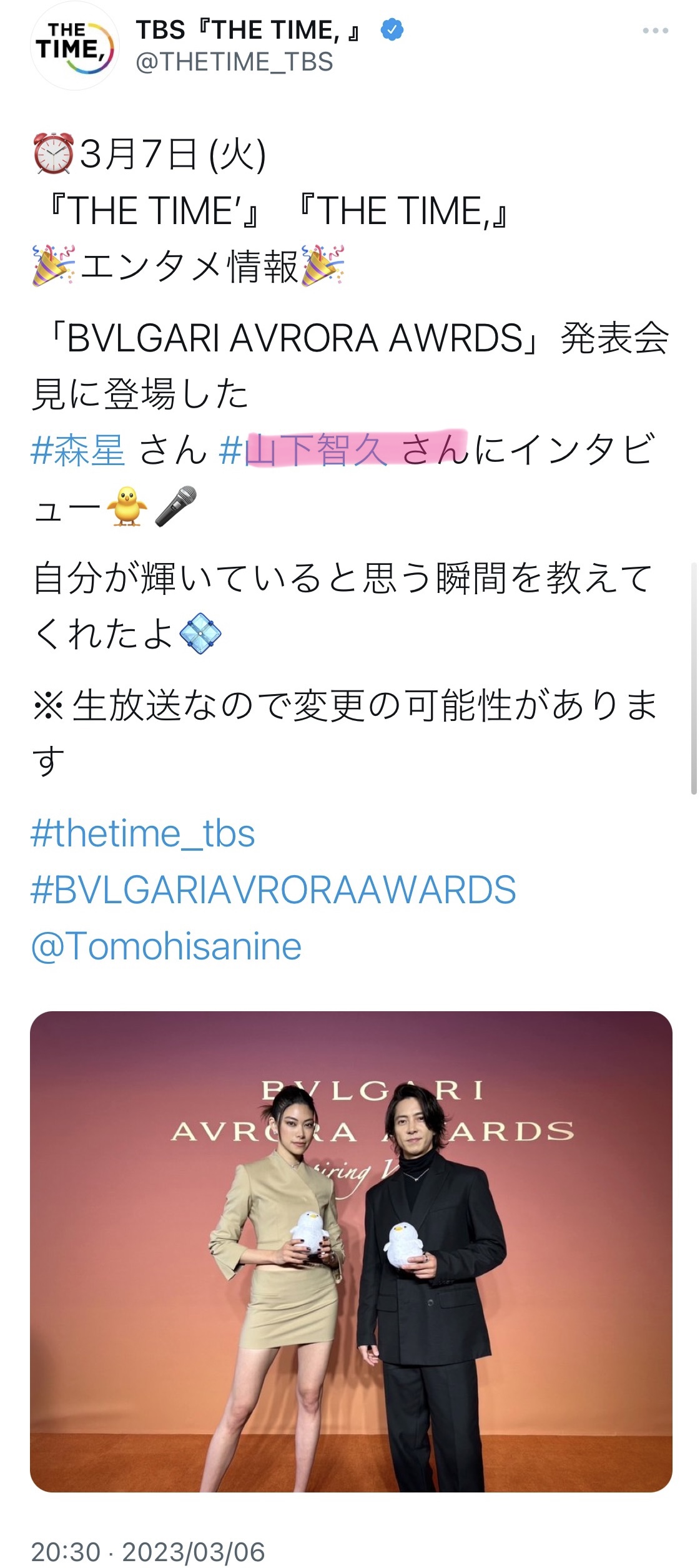
Task: Open the #BVLGARIAVRORAAWARDS hashtag
Action: coord(274,889)
